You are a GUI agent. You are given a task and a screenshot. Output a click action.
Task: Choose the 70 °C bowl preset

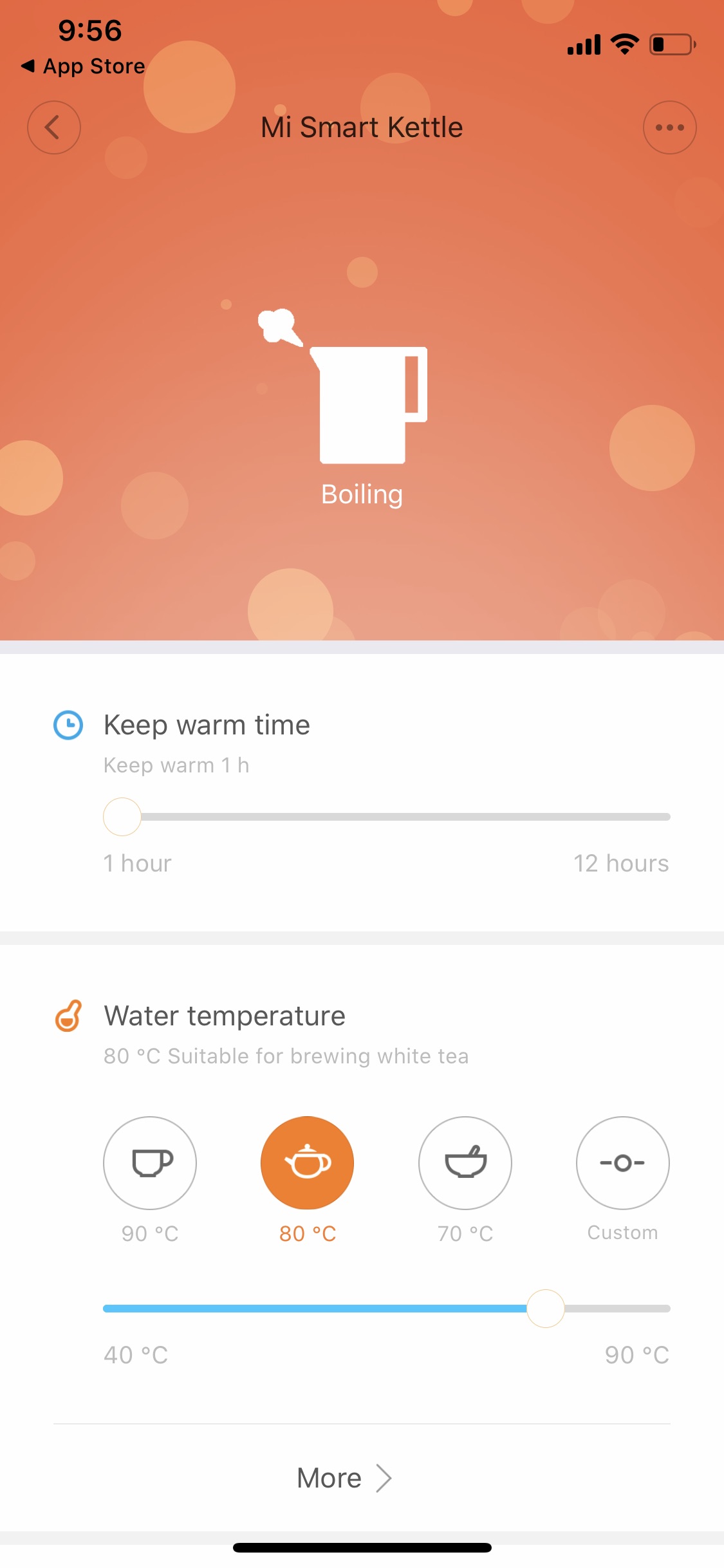tap(465, 1162)
